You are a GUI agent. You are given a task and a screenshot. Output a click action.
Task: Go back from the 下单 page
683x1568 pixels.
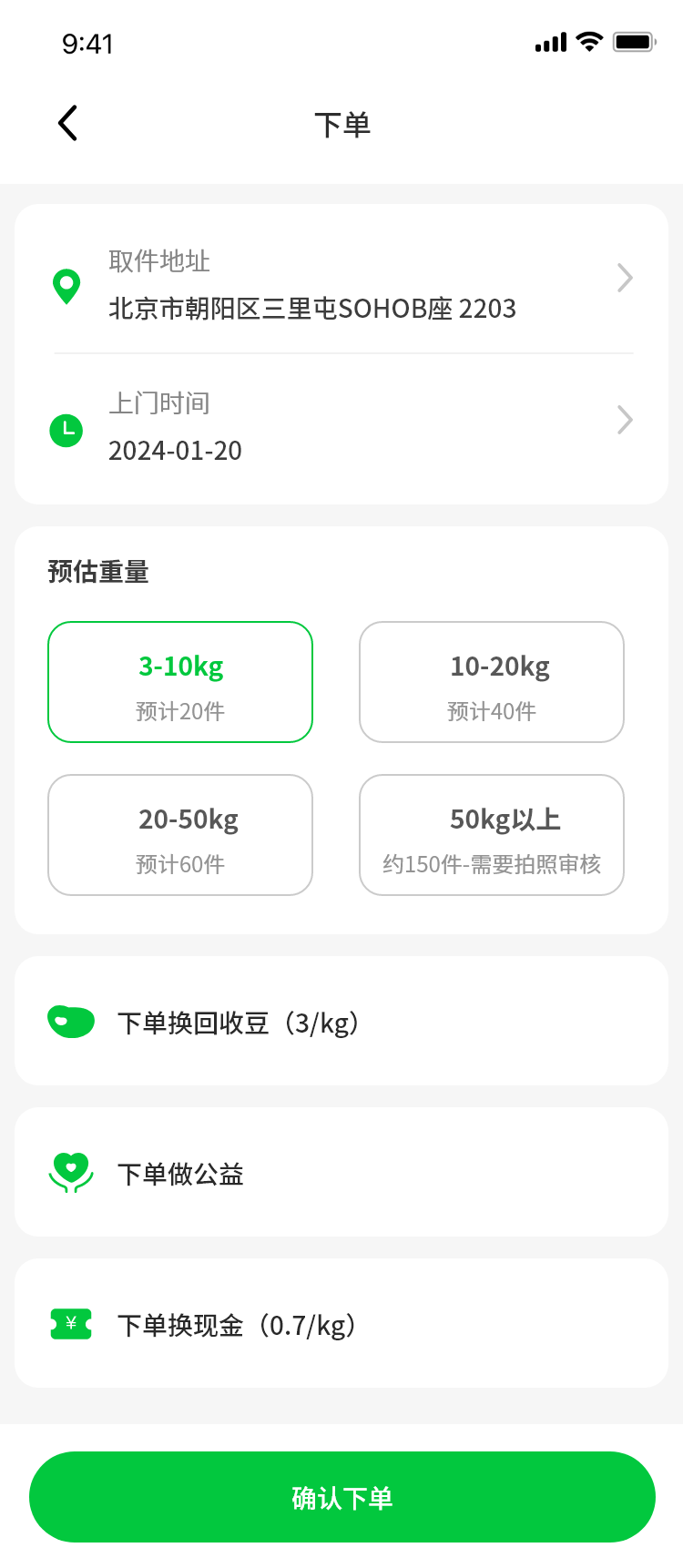point(68,124)
